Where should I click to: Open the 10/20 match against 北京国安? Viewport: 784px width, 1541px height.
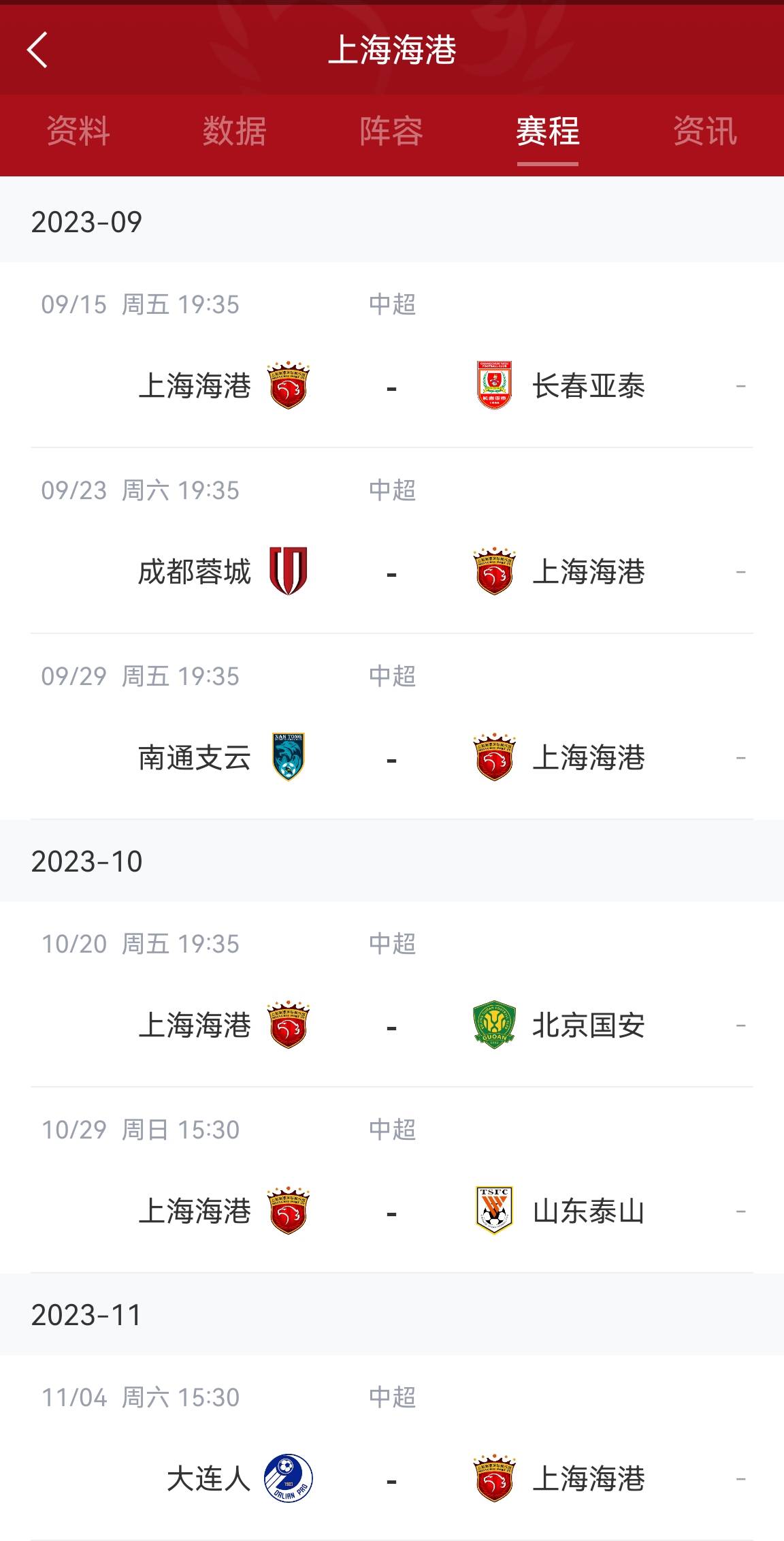tap(392, 994)
